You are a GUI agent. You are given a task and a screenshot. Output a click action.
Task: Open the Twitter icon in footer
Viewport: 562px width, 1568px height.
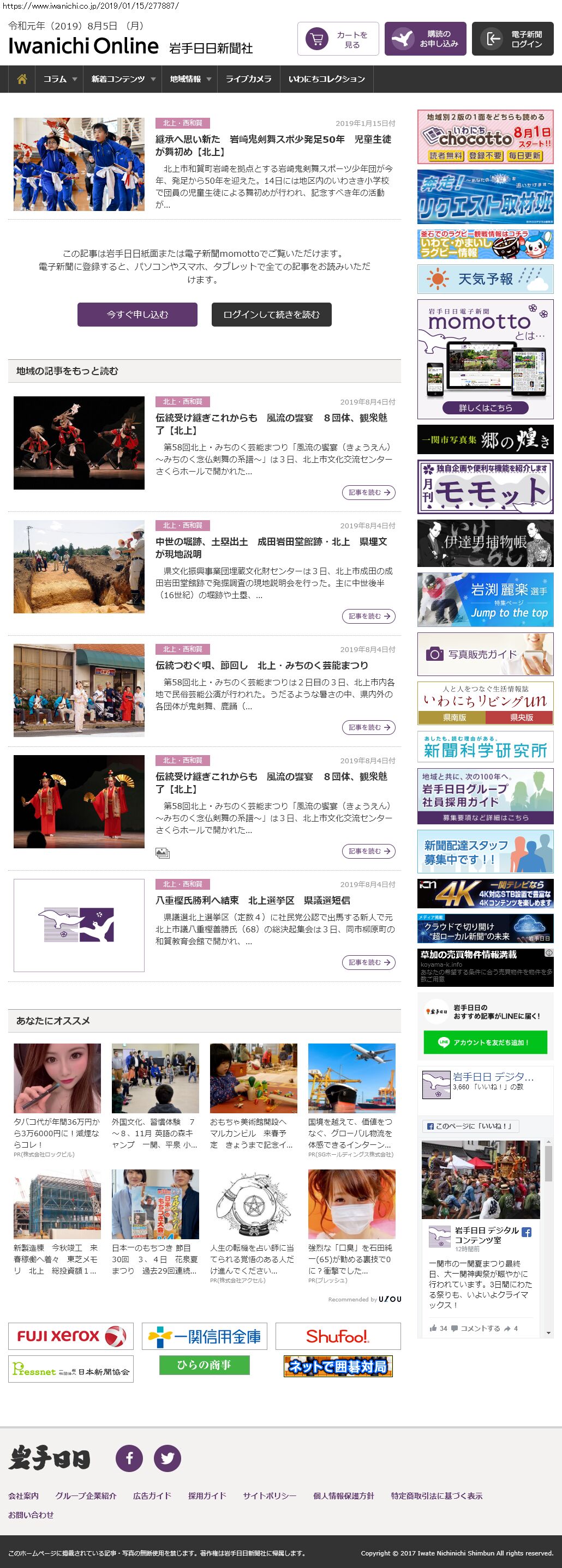tap(168, 1458)
